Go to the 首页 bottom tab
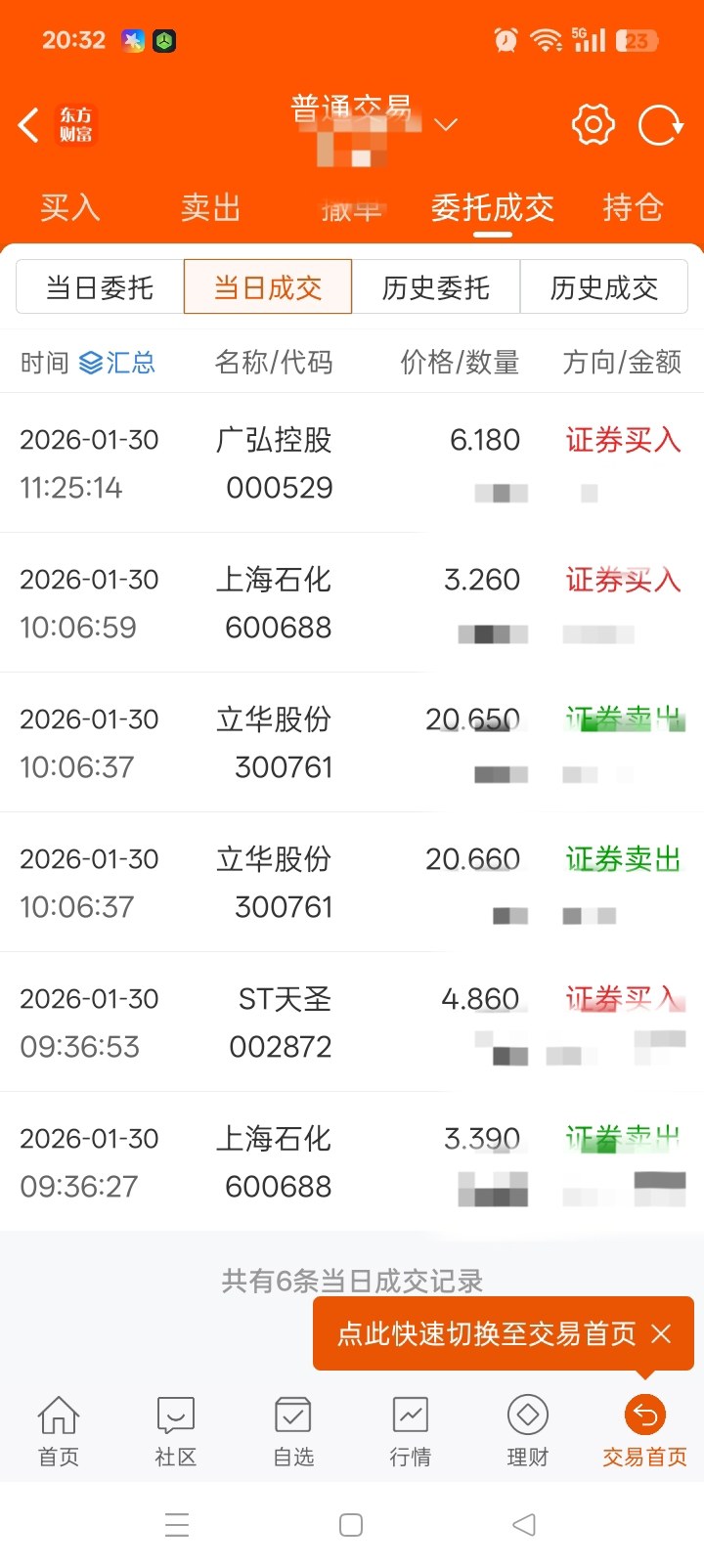This screenshot has width=704, height=1568. (59, 1430)
